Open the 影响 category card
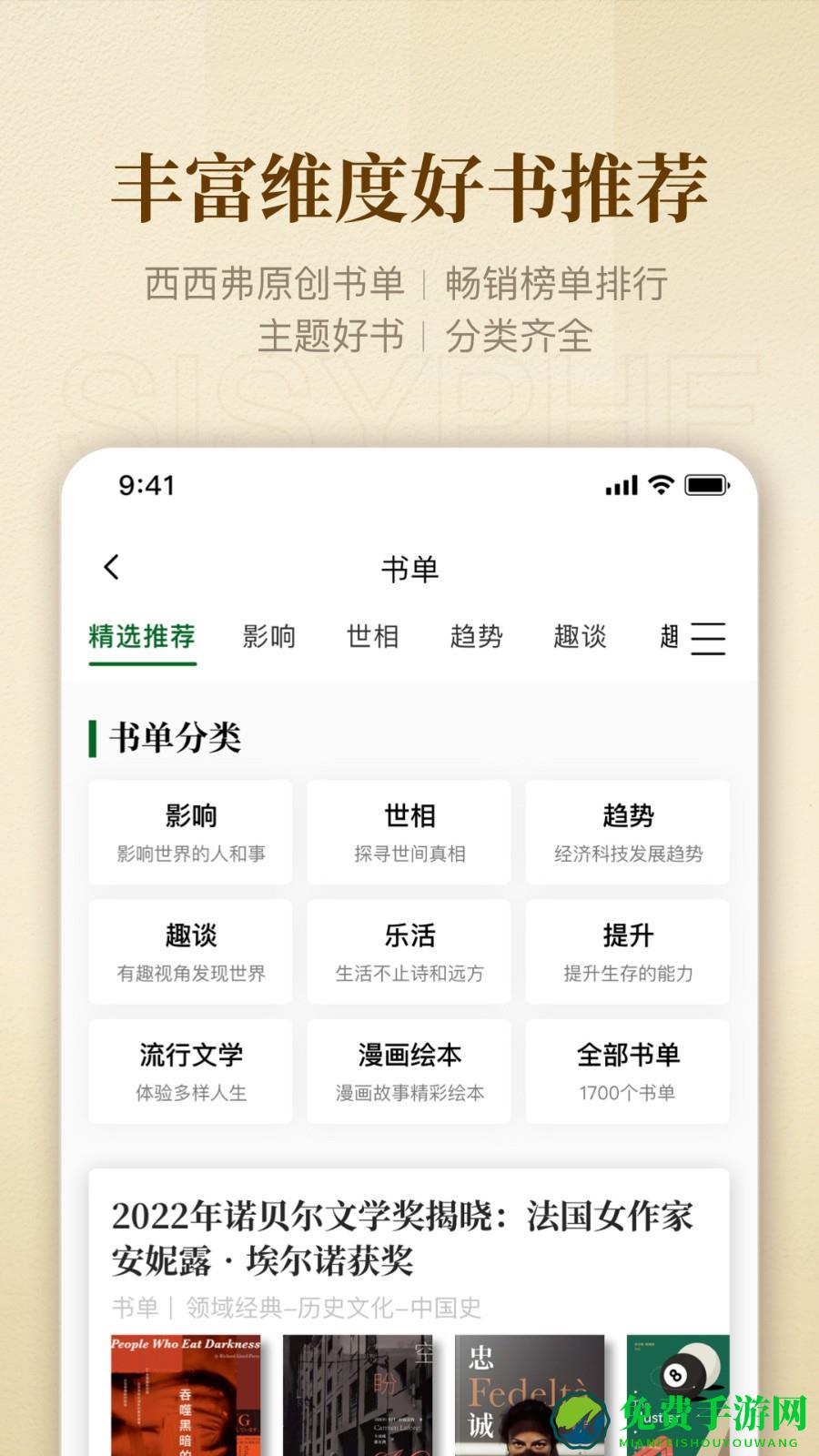This screenshot has width=819, height=1456. click(189, 832)
